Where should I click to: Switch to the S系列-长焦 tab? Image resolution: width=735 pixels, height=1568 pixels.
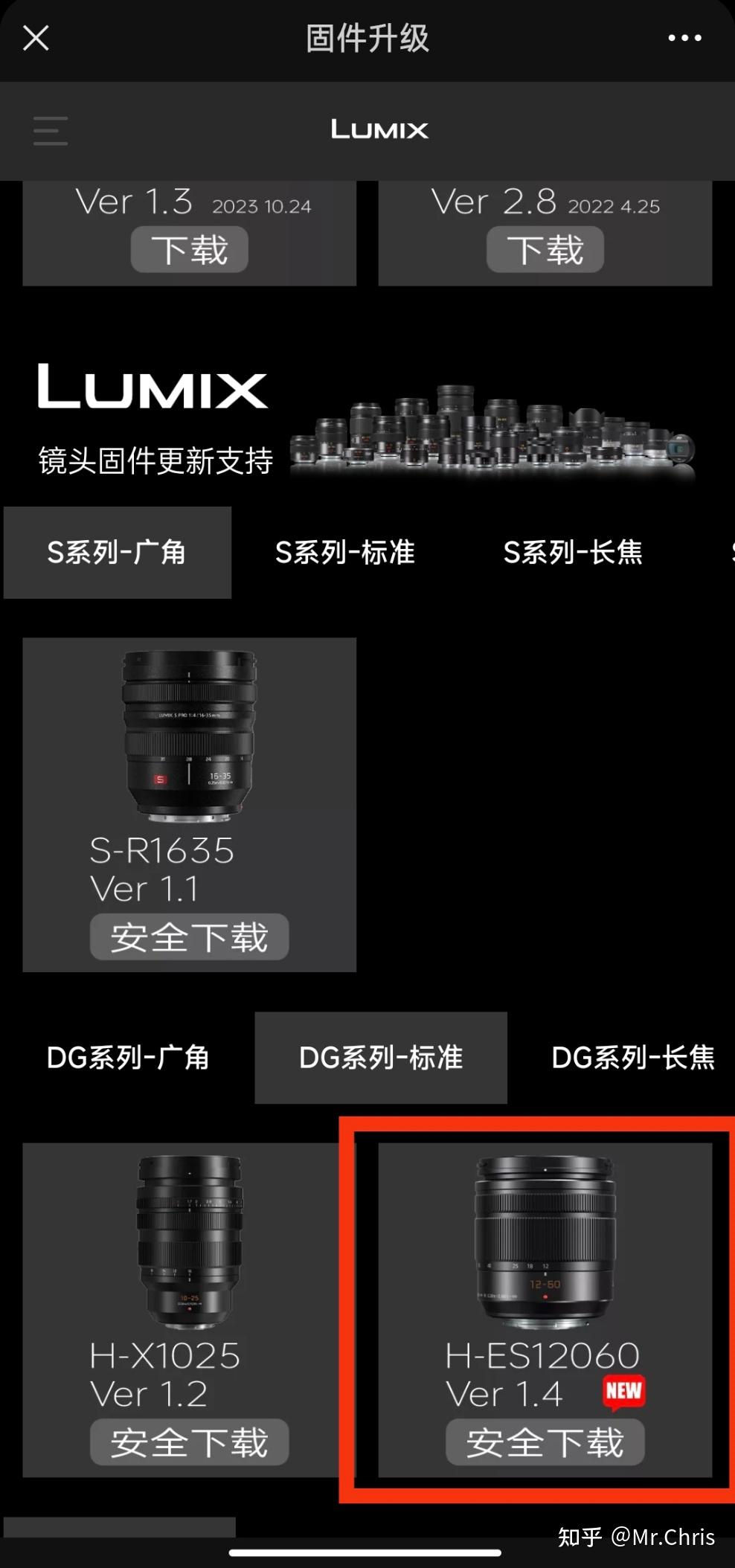tap(574, 552)
